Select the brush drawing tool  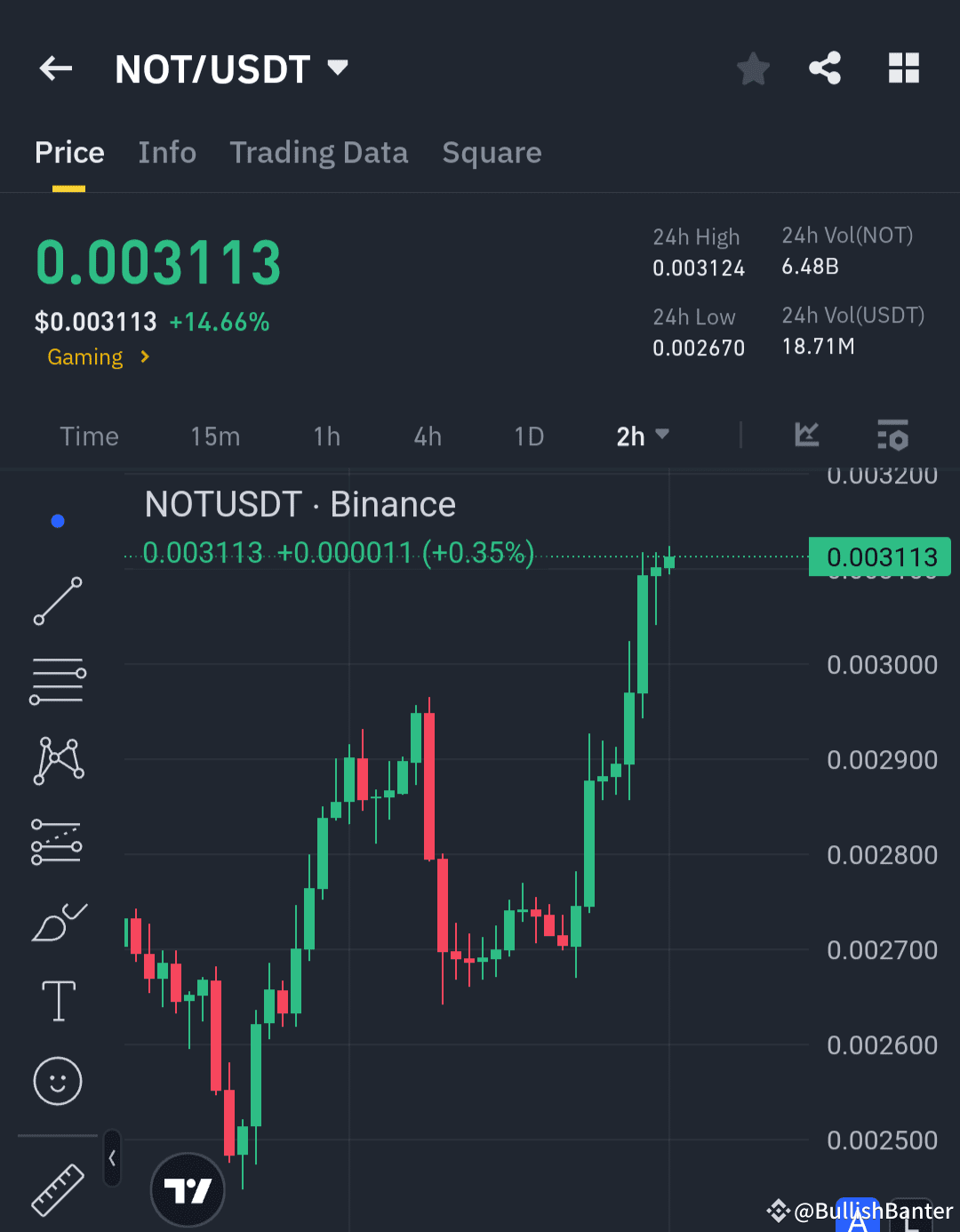[57, 923]
